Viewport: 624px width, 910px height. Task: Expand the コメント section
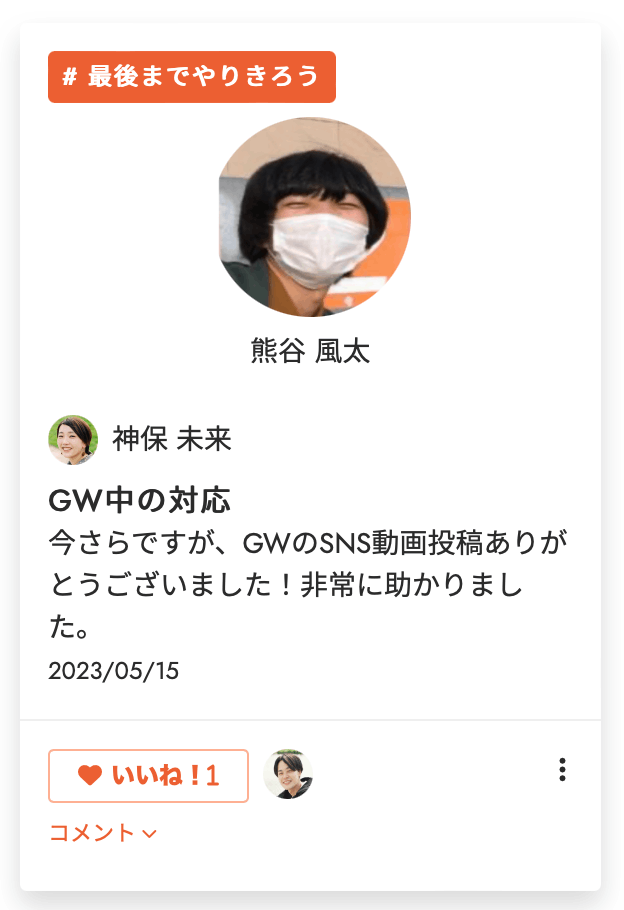coord(103,832)
